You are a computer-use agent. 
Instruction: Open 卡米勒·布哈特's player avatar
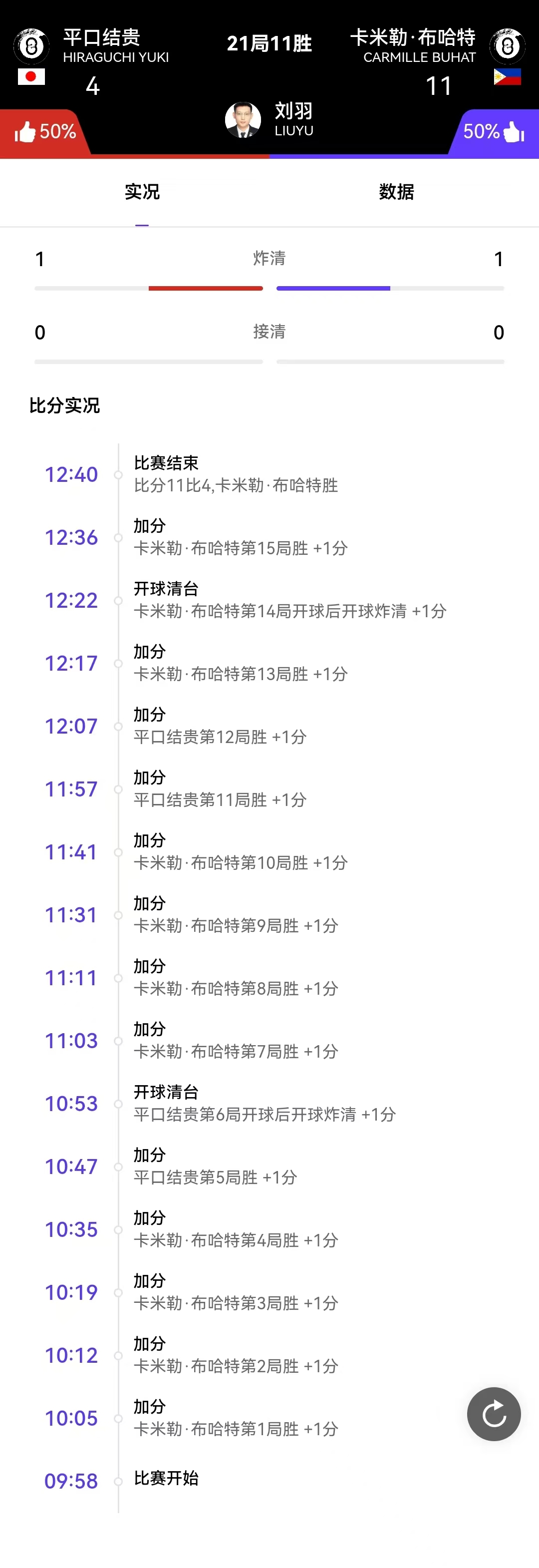tap(508, 46)
